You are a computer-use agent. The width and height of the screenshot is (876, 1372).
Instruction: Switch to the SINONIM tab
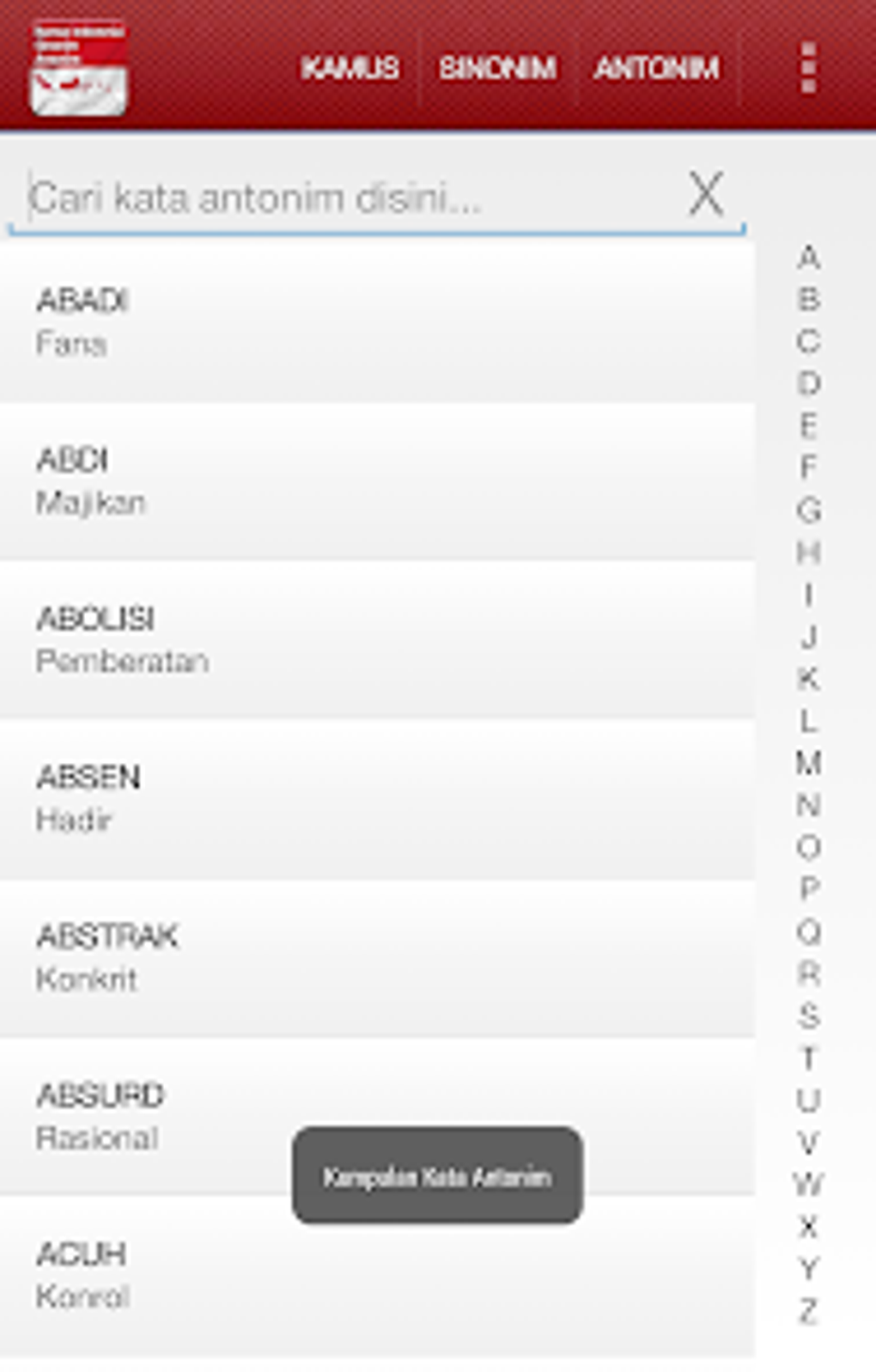pos(497,67)
